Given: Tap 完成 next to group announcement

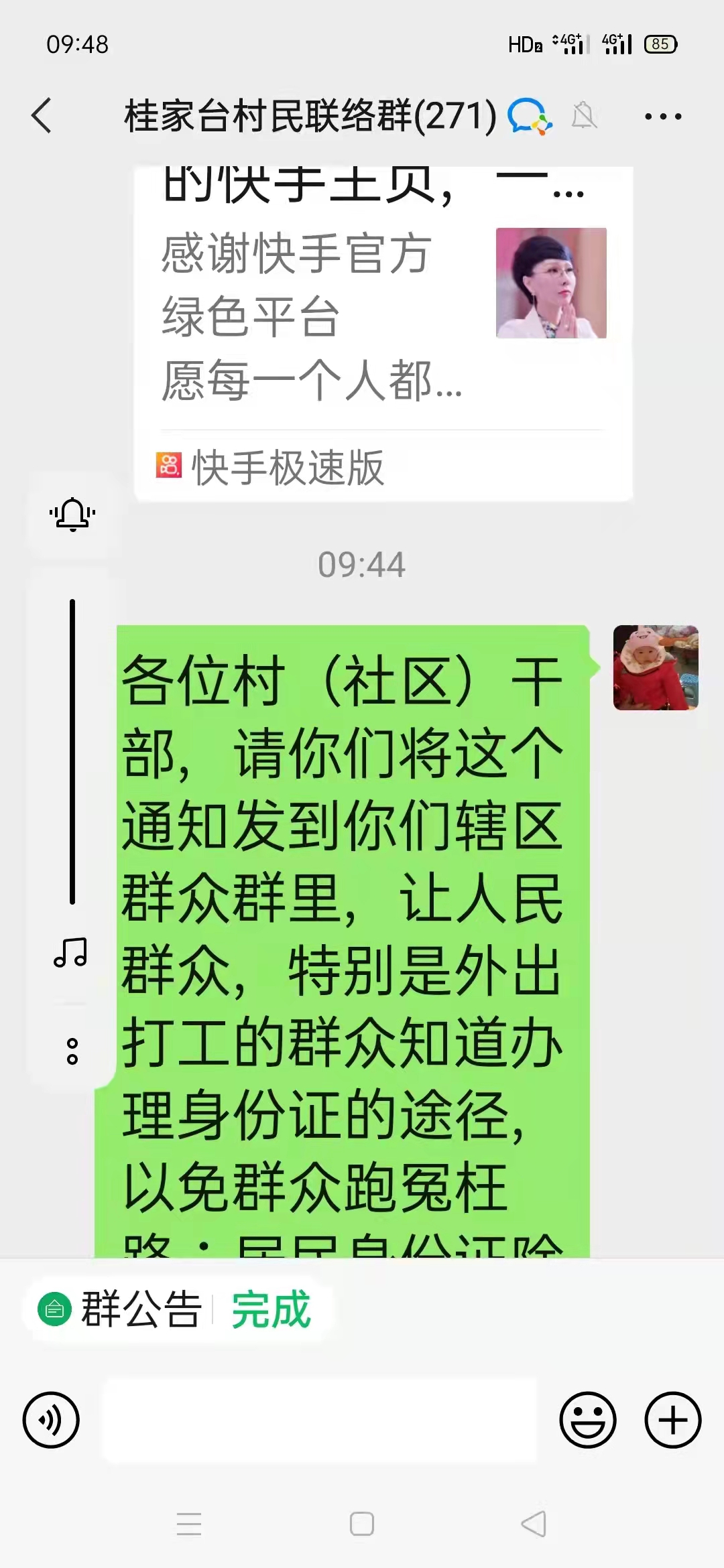Looking at the screenshot, I should click(271, 1309).
